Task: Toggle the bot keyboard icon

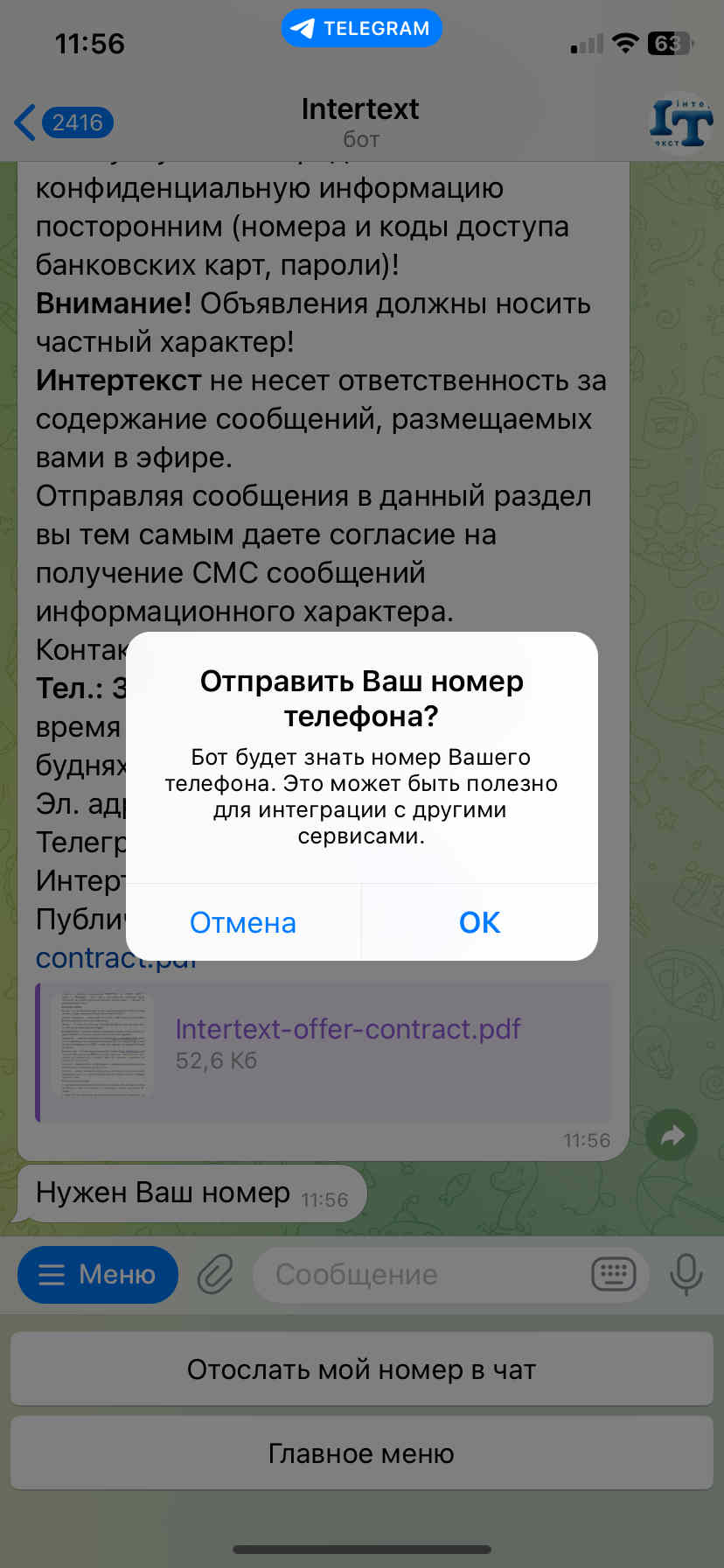Action: [613, 1274]
